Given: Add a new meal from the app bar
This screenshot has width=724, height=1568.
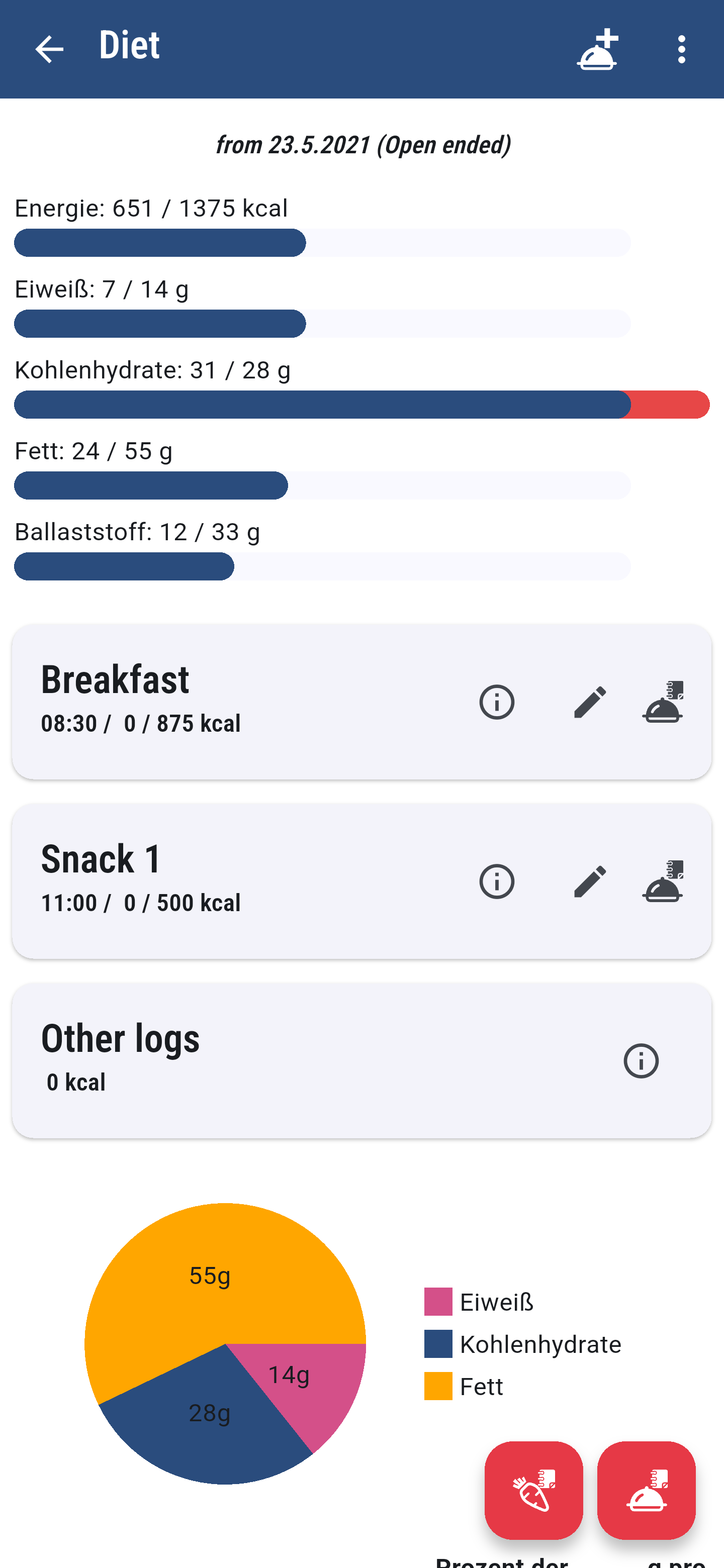Looking at the screenshot, I should (x=597, y=49).
